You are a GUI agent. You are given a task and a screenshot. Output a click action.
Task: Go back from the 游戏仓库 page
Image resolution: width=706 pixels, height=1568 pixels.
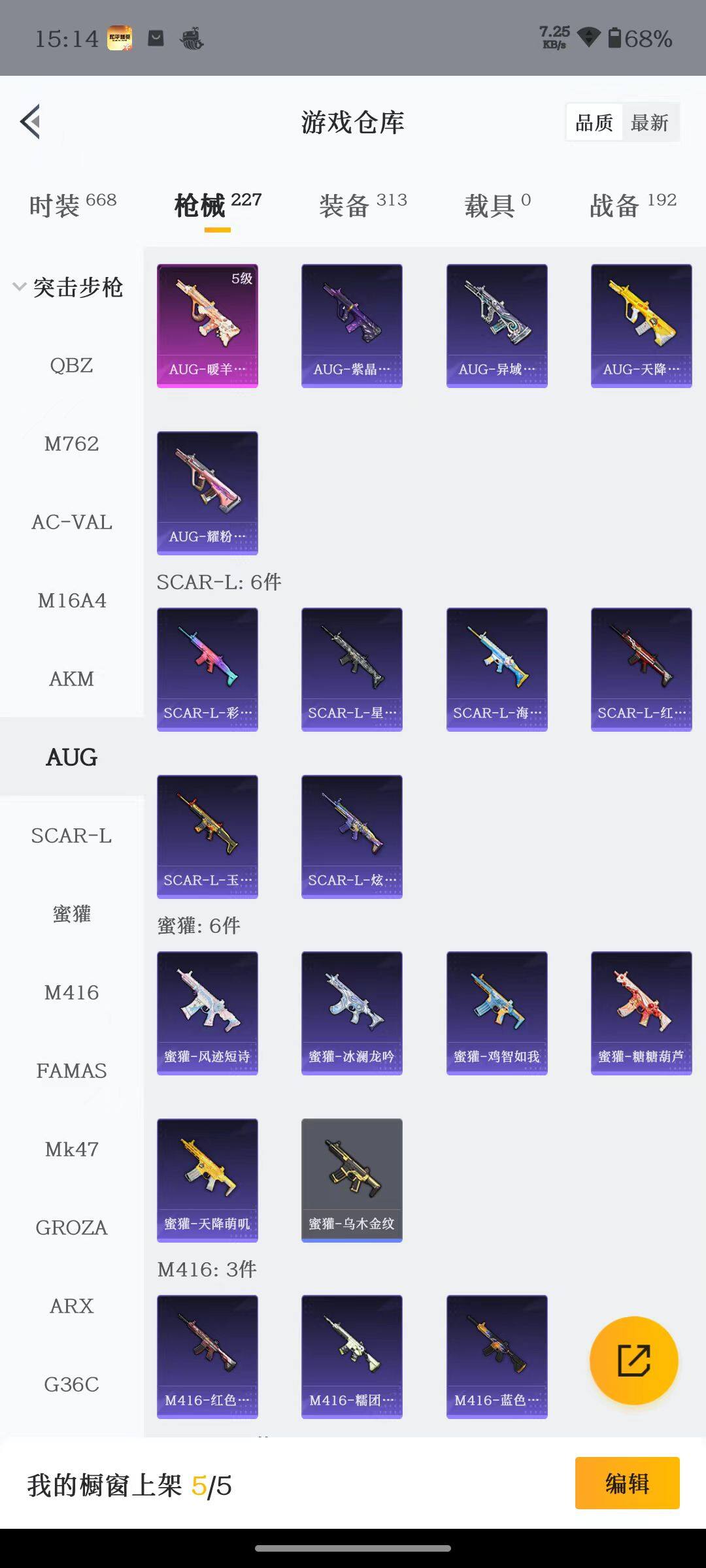(x=31, y=122)
